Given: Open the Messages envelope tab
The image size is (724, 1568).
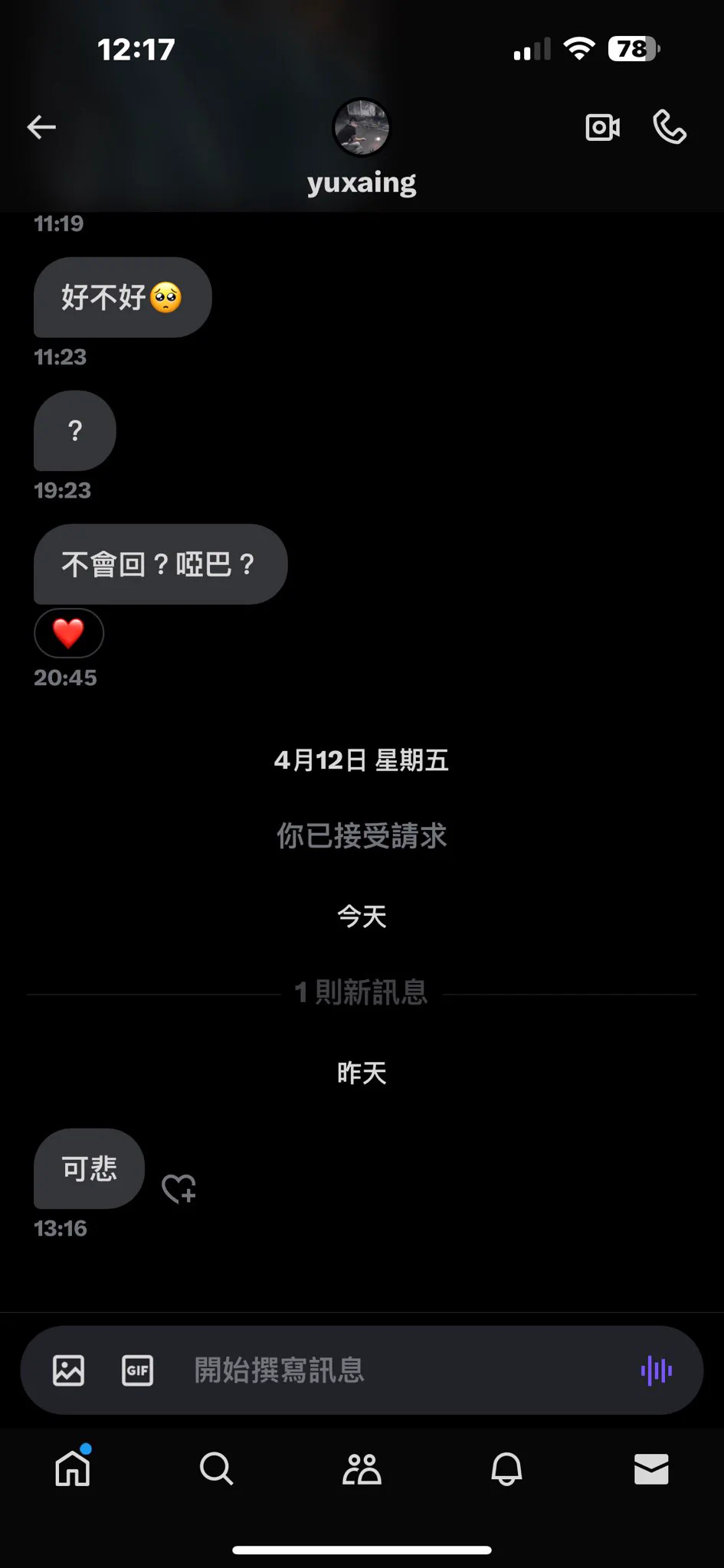Looking at the screenshot, I should (651, 1468).
